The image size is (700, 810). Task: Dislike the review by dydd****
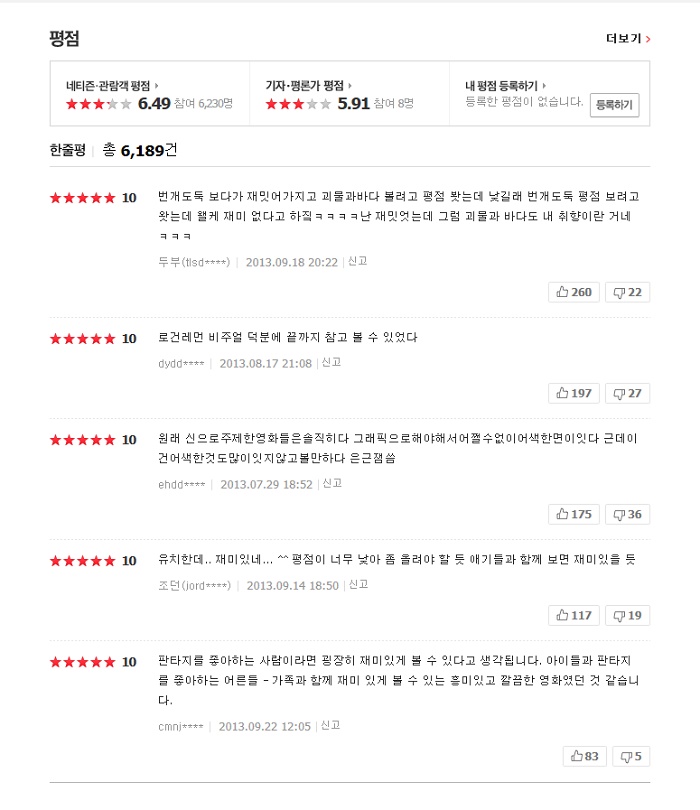[x=627, y=393]
